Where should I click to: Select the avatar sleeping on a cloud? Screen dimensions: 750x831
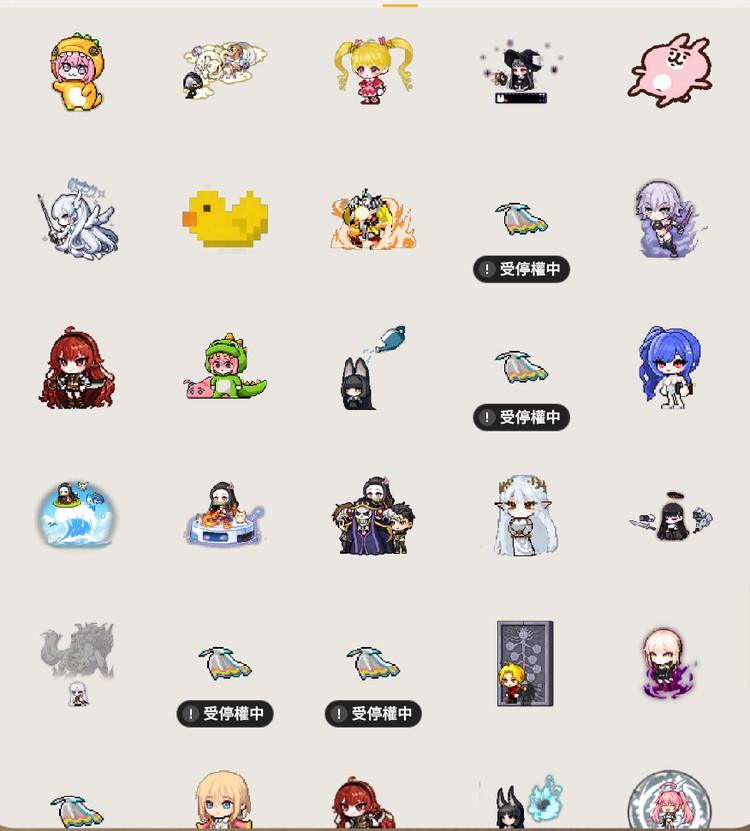click(x=224, y=70)
